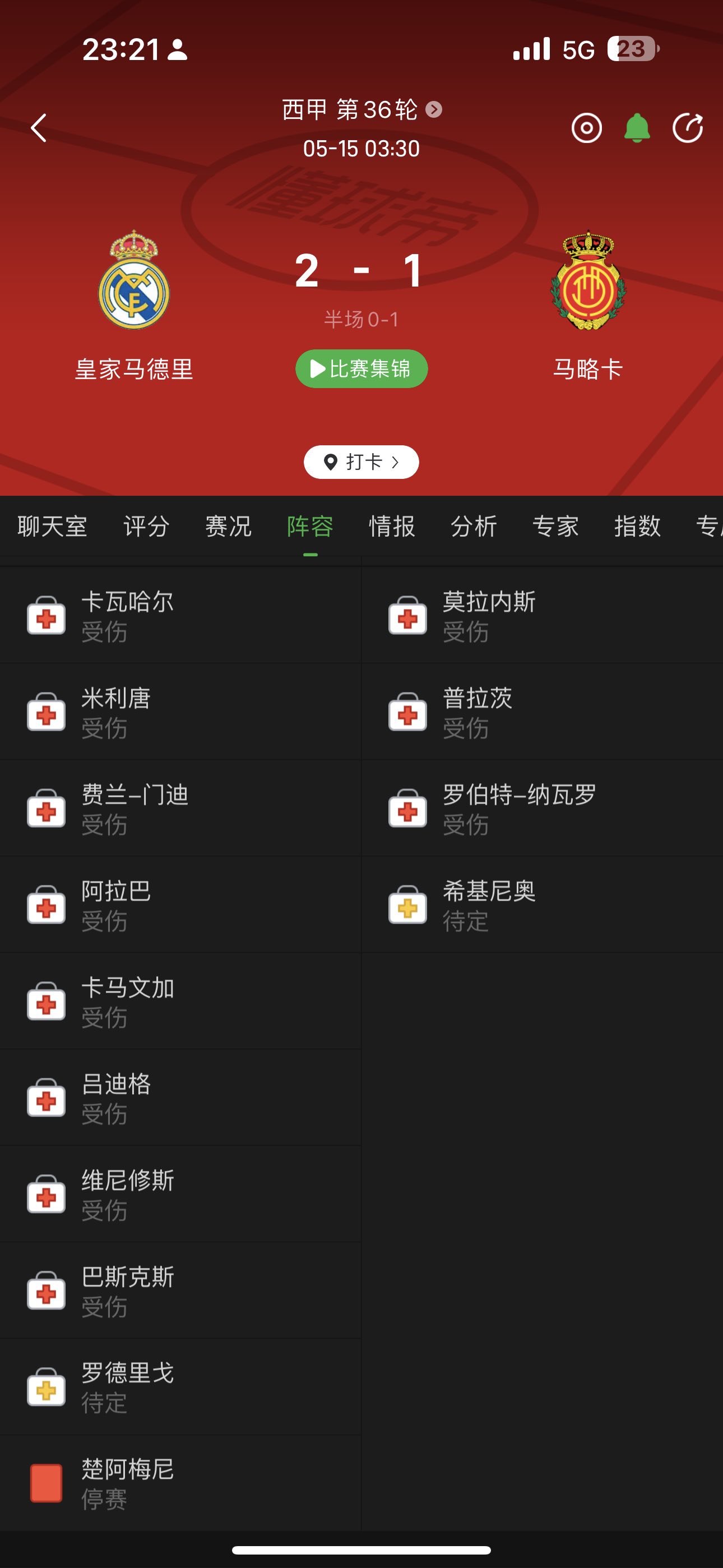View 希基尼奥 with pending status

(541, 905)
